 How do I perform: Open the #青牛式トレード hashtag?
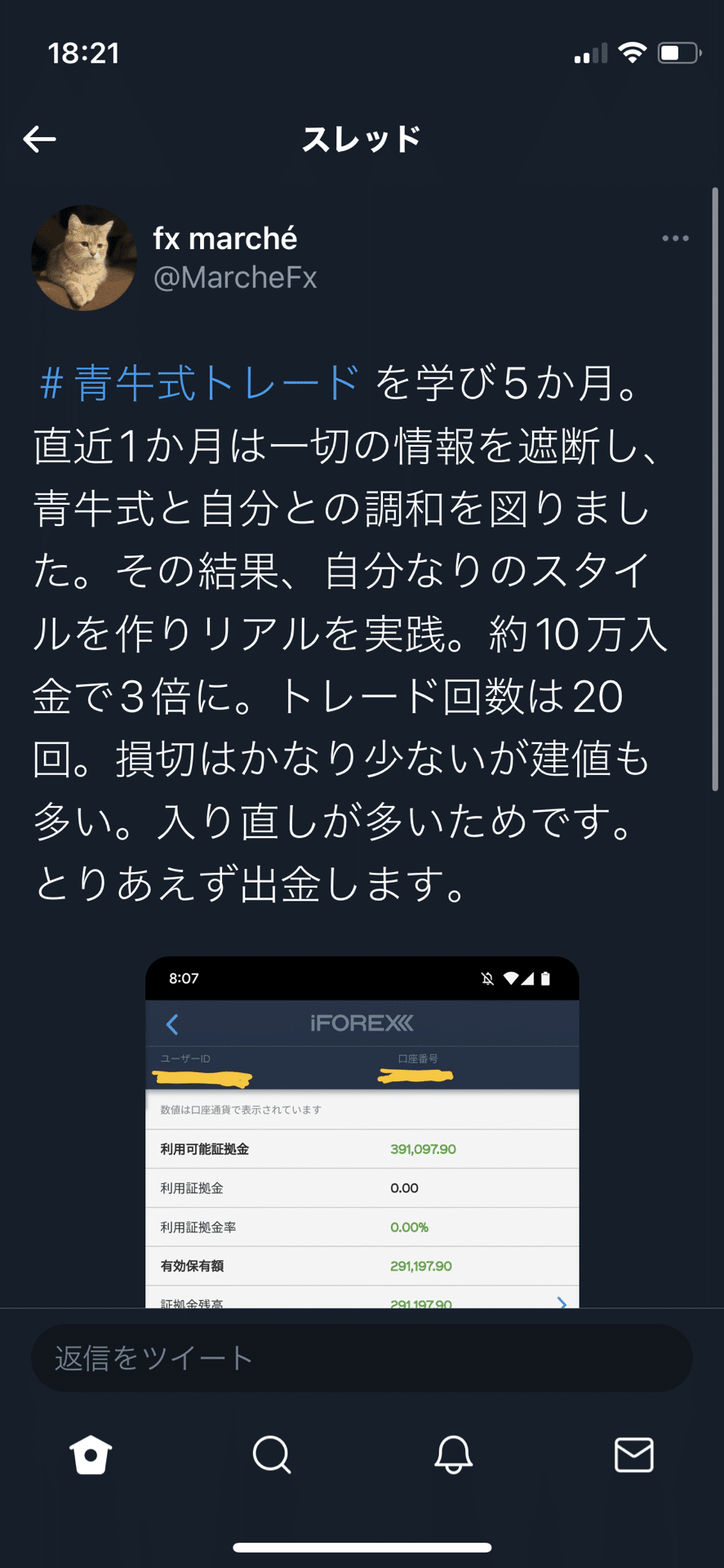click(x=200, y=383)
